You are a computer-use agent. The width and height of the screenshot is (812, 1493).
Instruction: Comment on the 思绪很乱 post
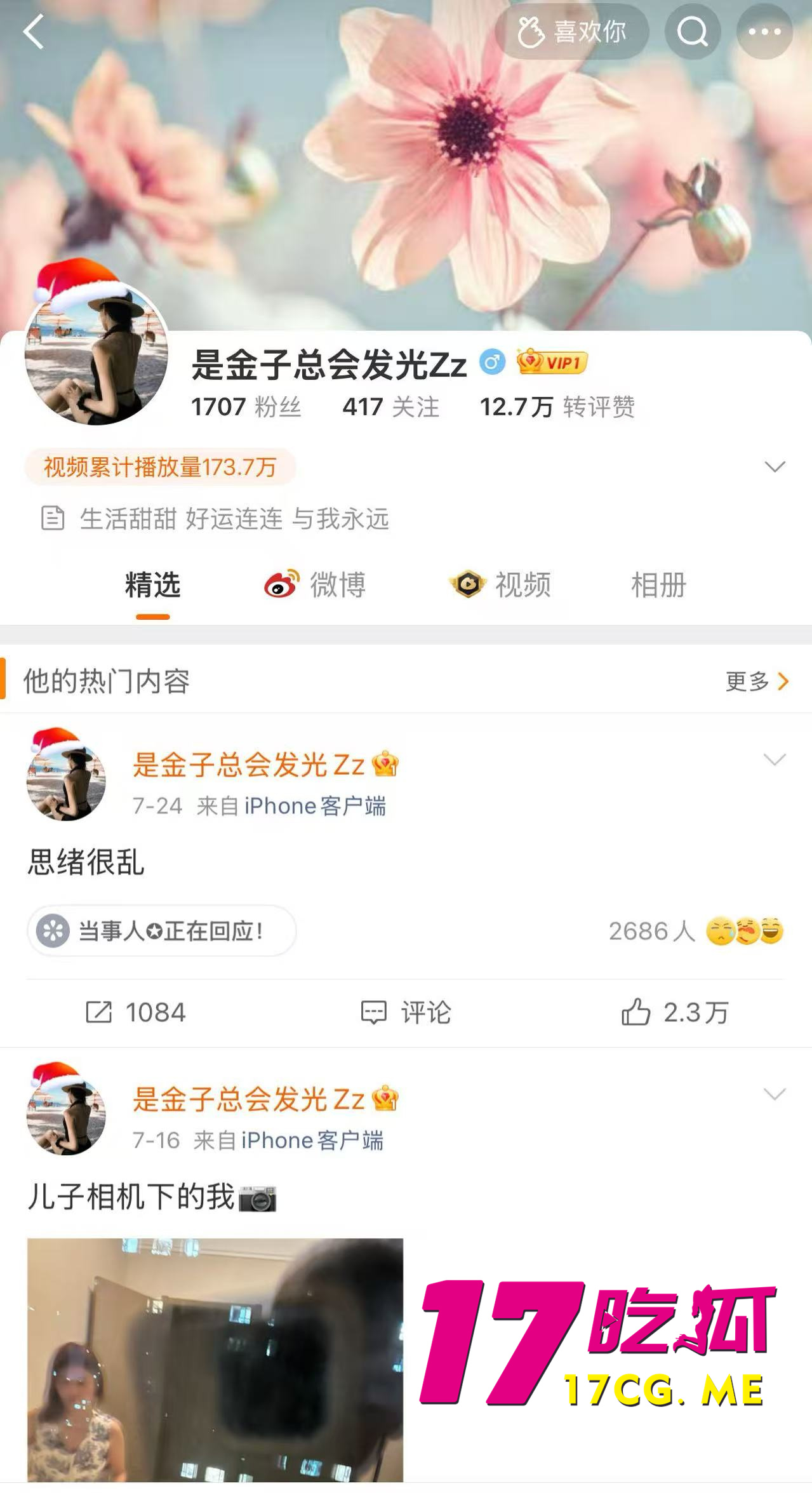coord(406,1012)
